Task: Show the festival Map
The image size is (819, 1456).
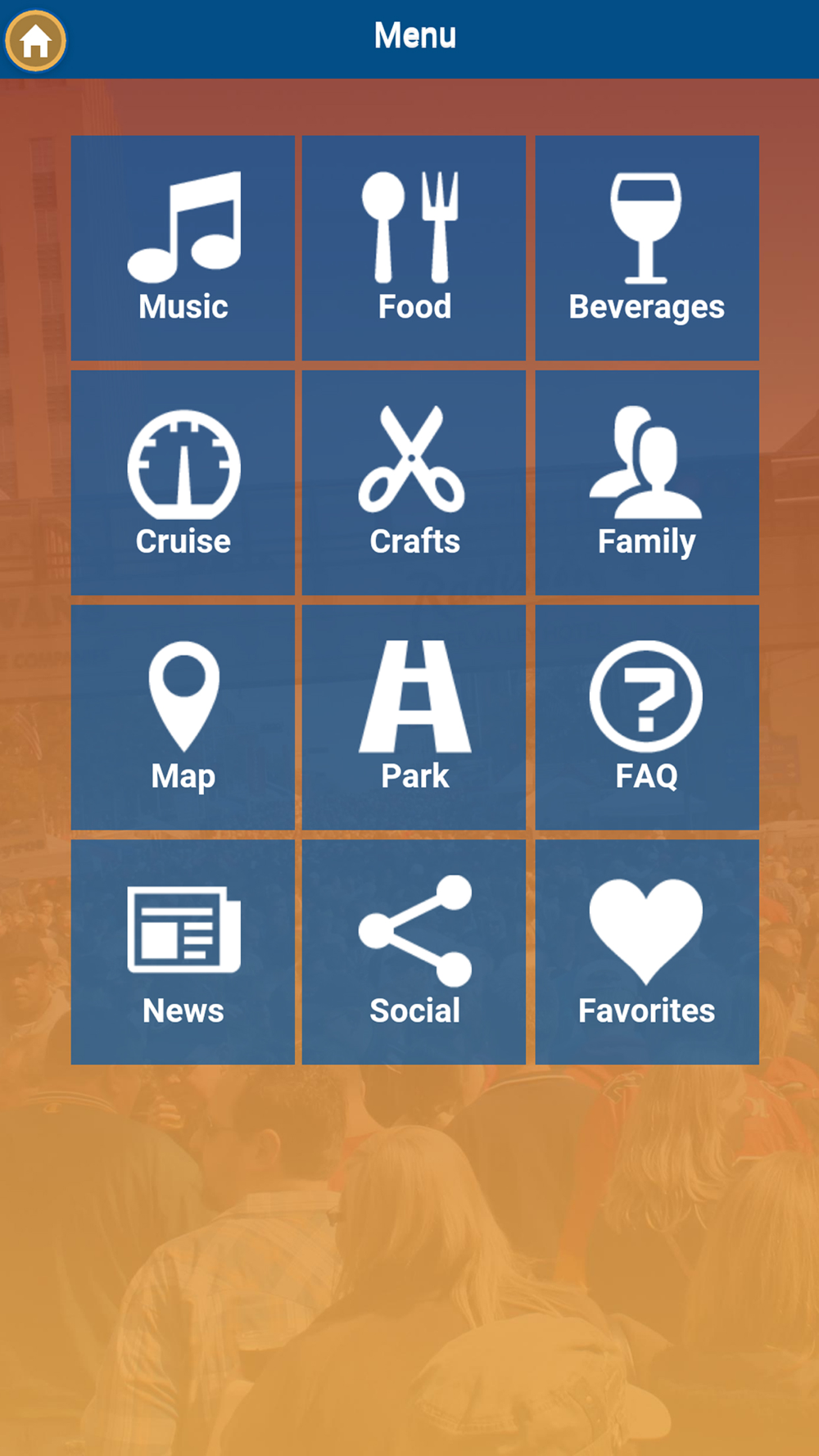Action: (183, 717)
